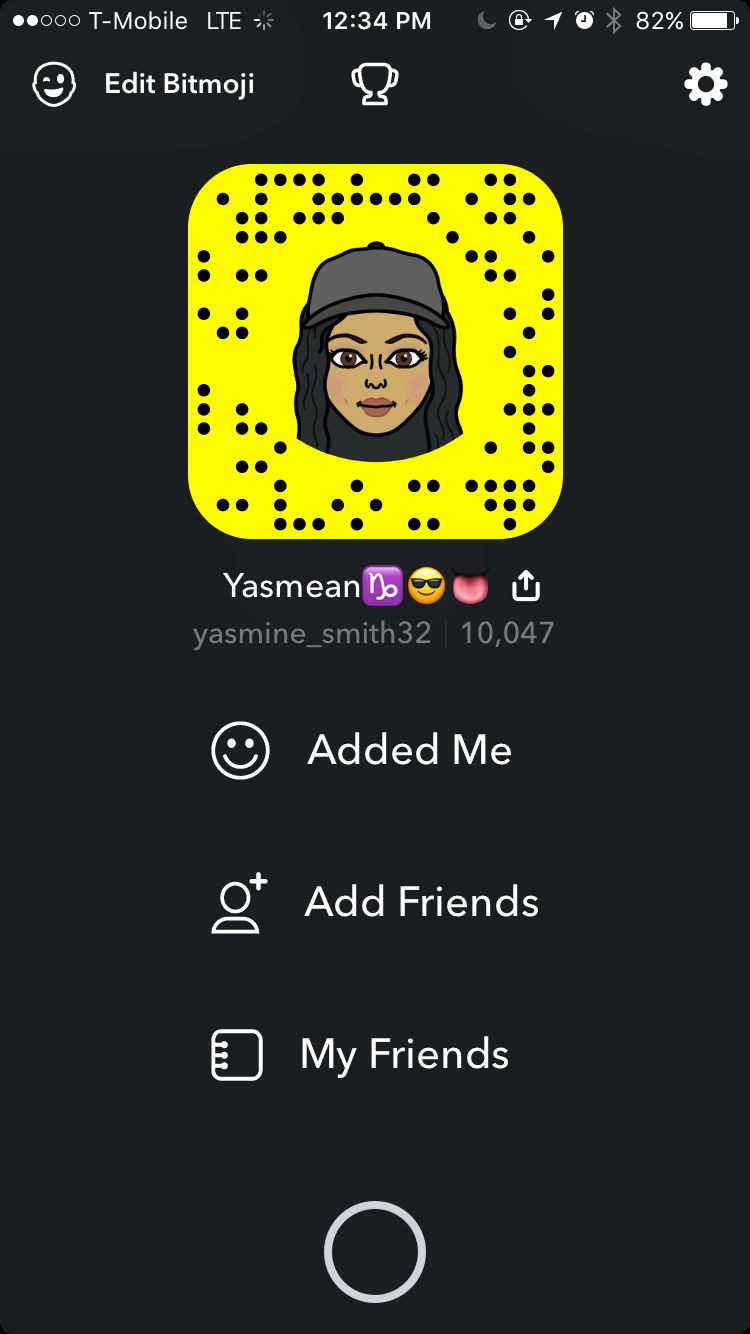This screenshot has width=750, height=1334.
Task: Tap the circular camera button
Action: (375, 1252)
